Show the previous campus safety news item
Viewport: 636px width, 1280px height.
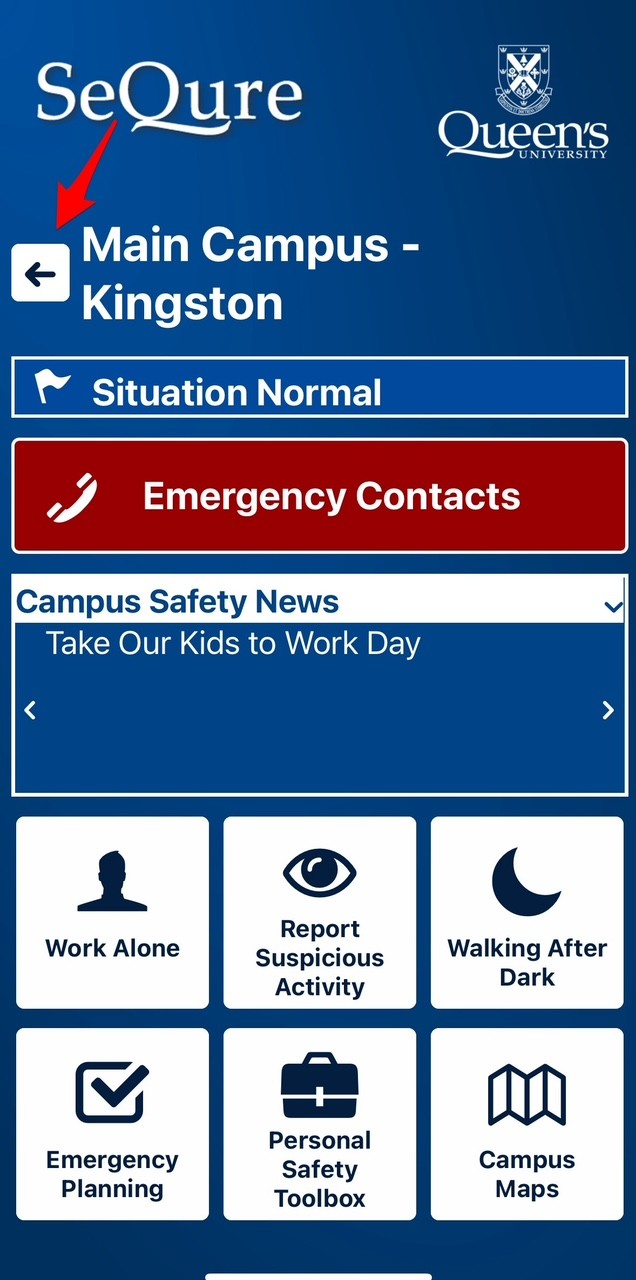coord(30,710)
